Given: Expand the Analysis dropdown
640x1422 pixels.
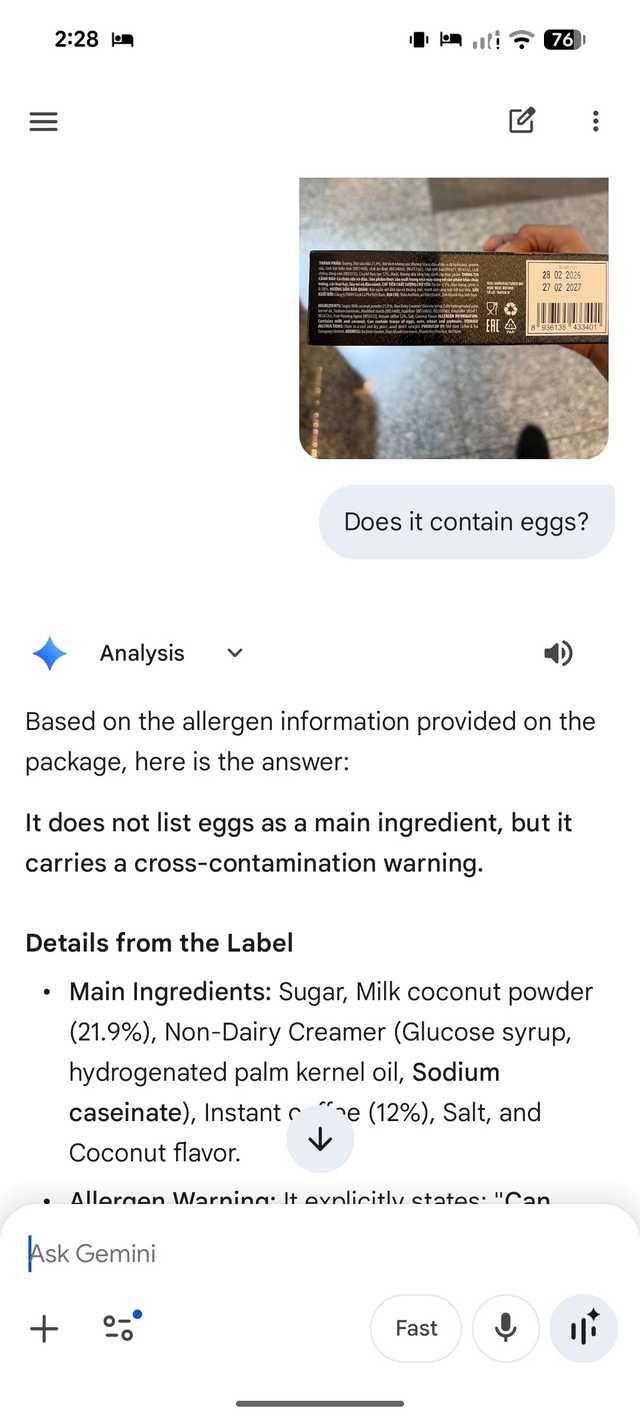Looking at the screenshot, I should pyautogui.click(x=234, y=653).
